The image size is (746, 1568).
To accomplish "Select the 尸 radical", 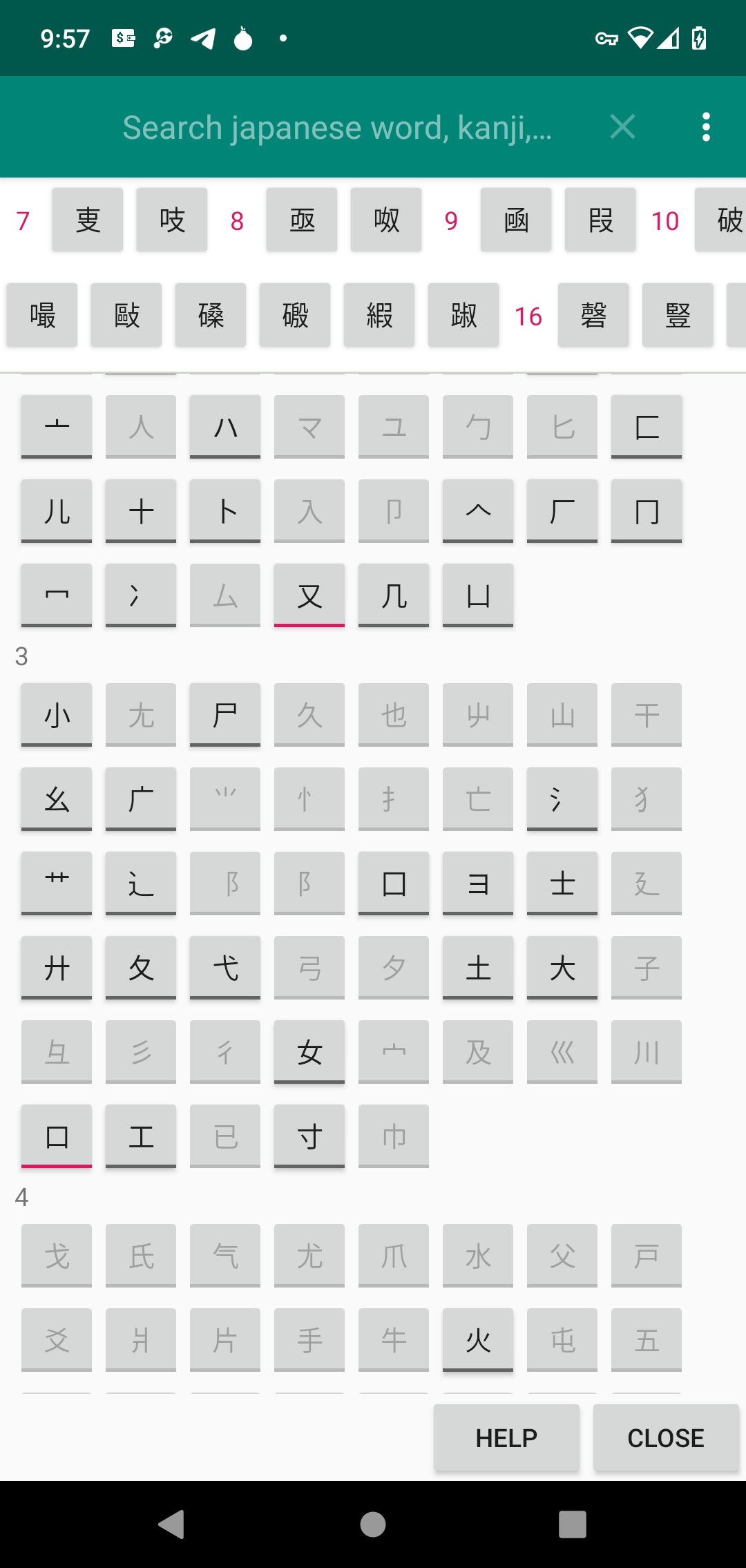I will (225, 715).
